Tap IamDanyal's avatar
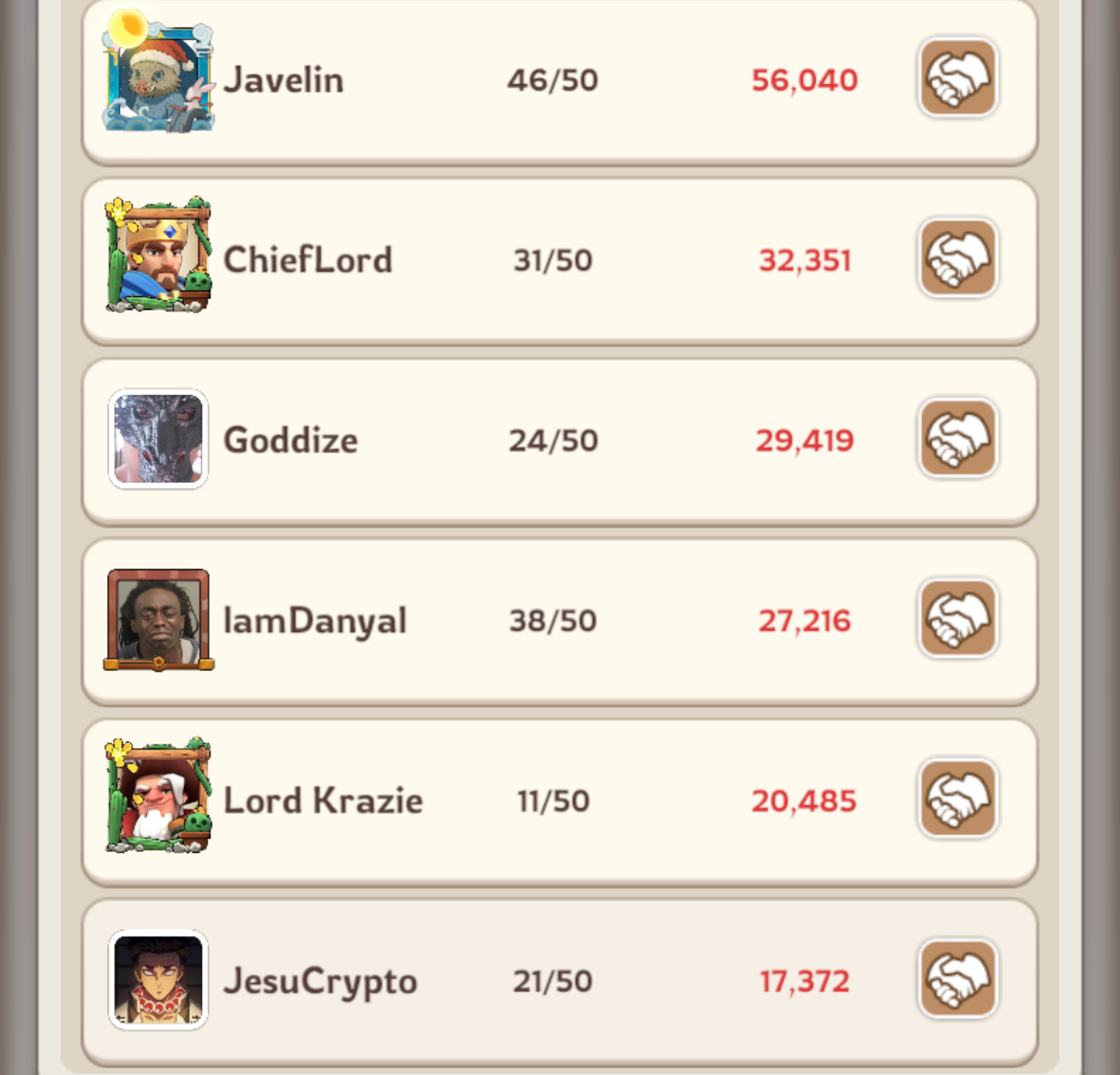 click(159, 619)
